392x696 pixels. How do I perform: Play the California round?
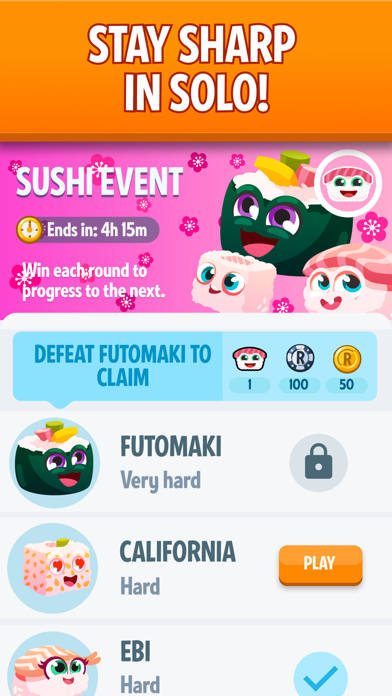pos(321,565)
